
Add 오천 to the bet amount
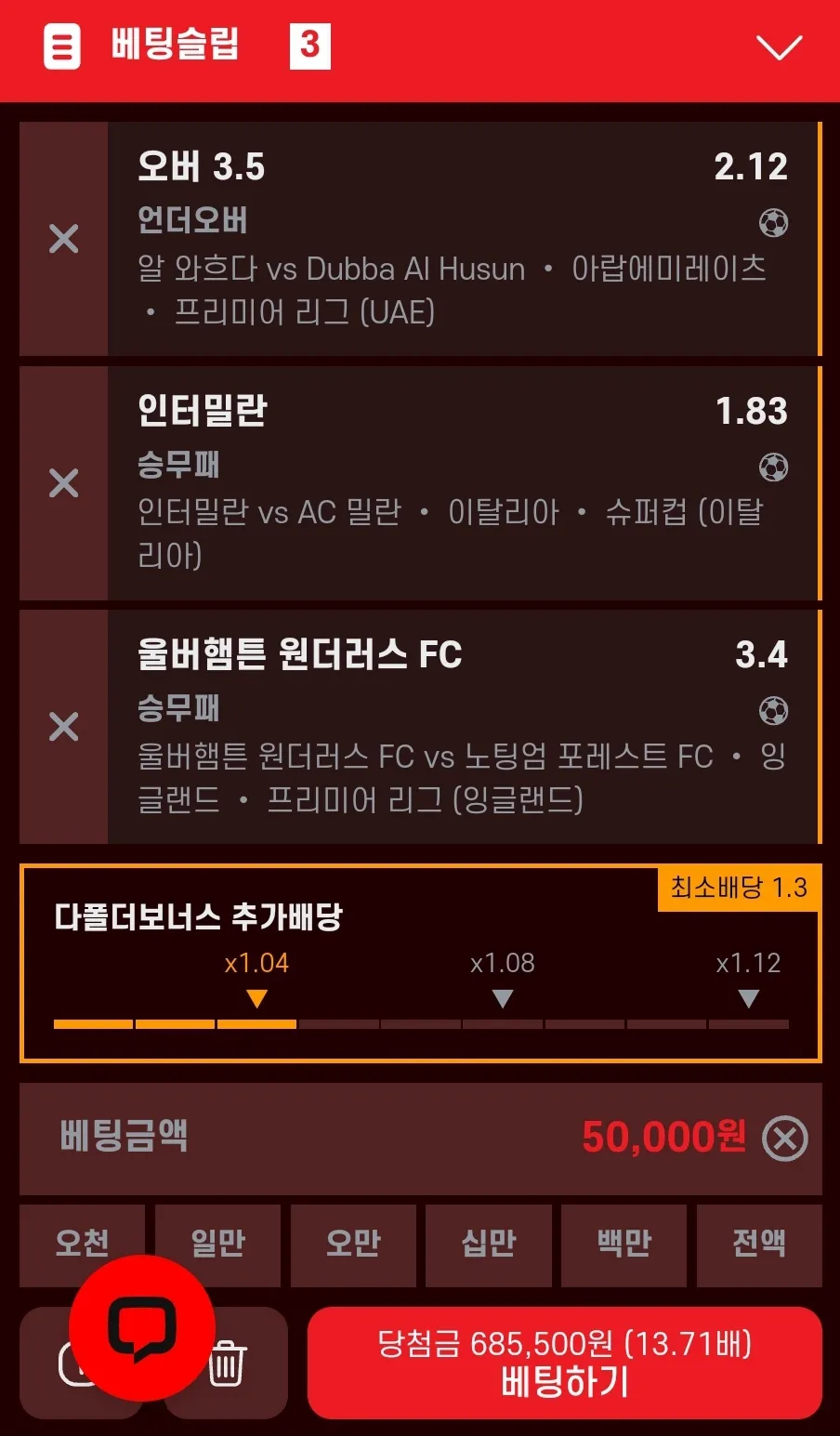pos(82,1244)
